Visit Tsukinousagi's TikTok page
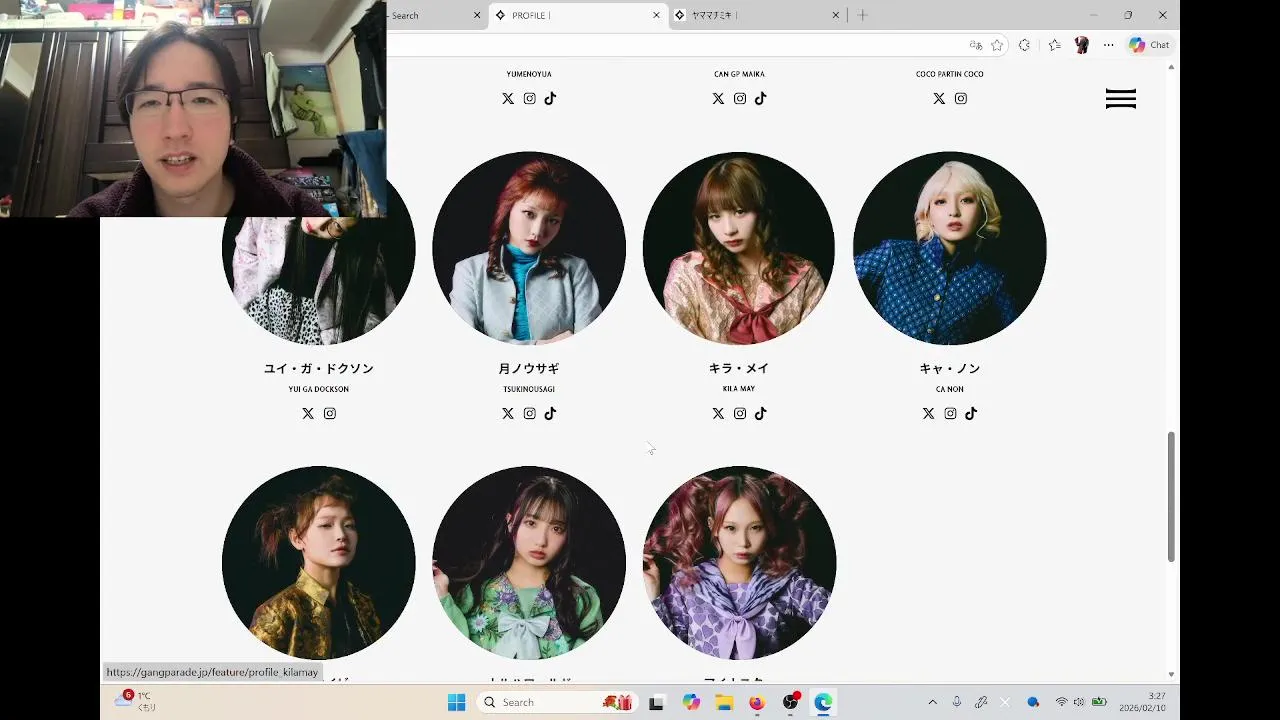Viewport: 1280px width, 720px height. tap(550, 413)
